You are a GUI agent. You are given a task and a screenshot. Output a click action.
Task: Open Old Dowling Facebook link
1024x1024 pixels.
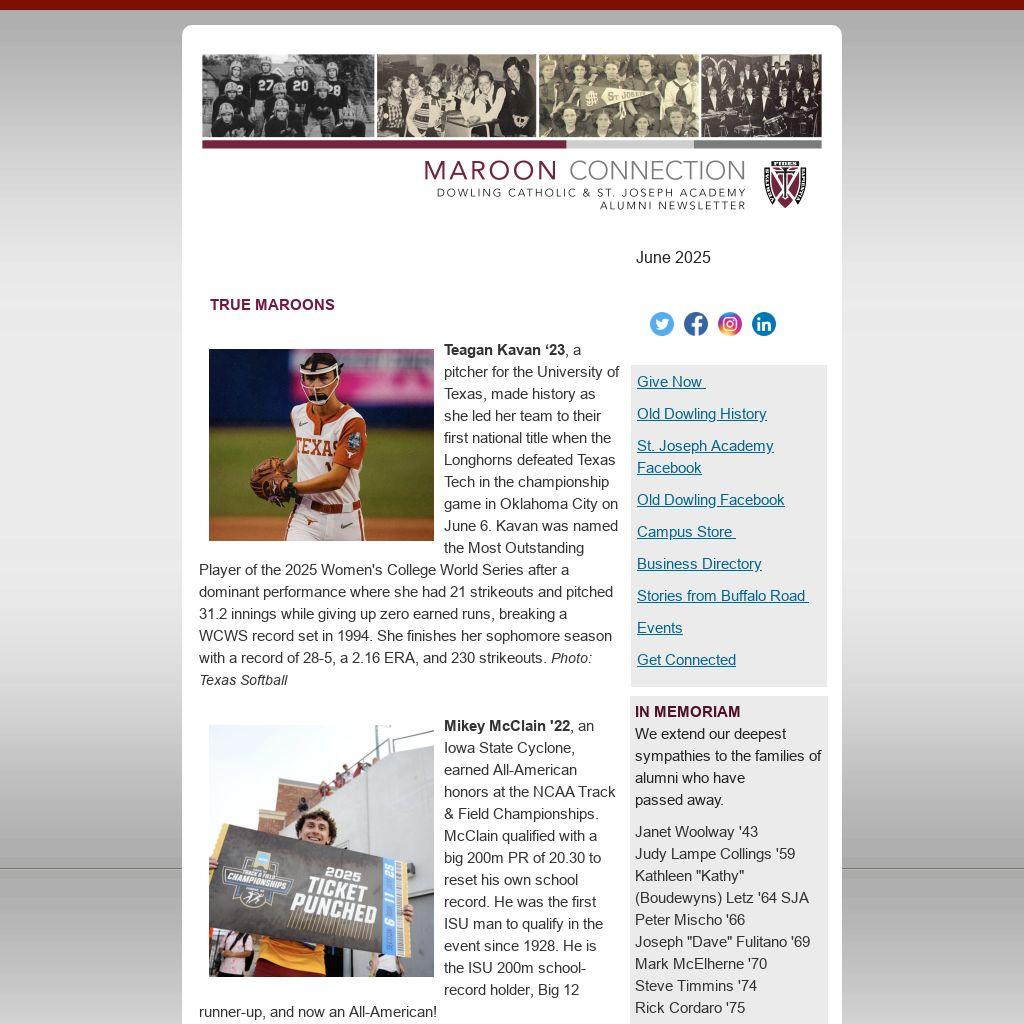[x=710, y=500]
